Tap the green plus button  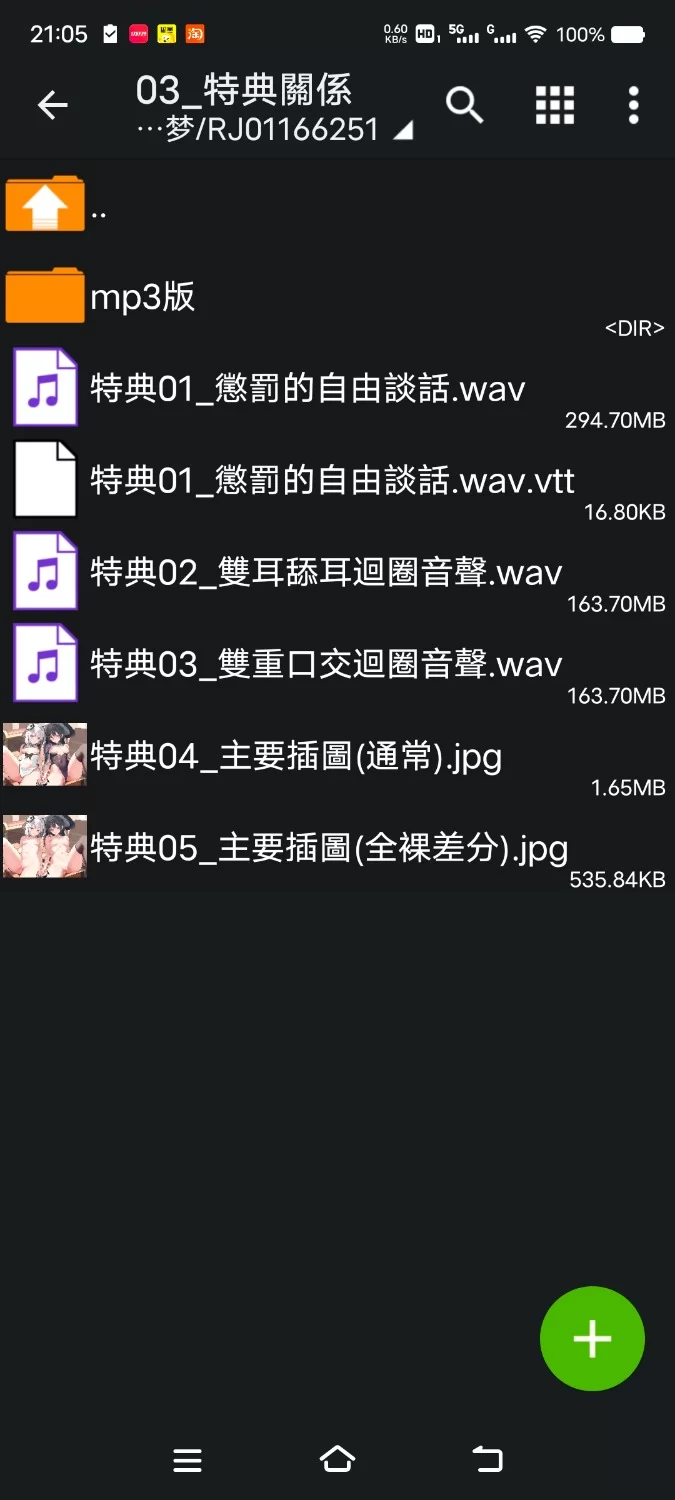point(592,1338)
